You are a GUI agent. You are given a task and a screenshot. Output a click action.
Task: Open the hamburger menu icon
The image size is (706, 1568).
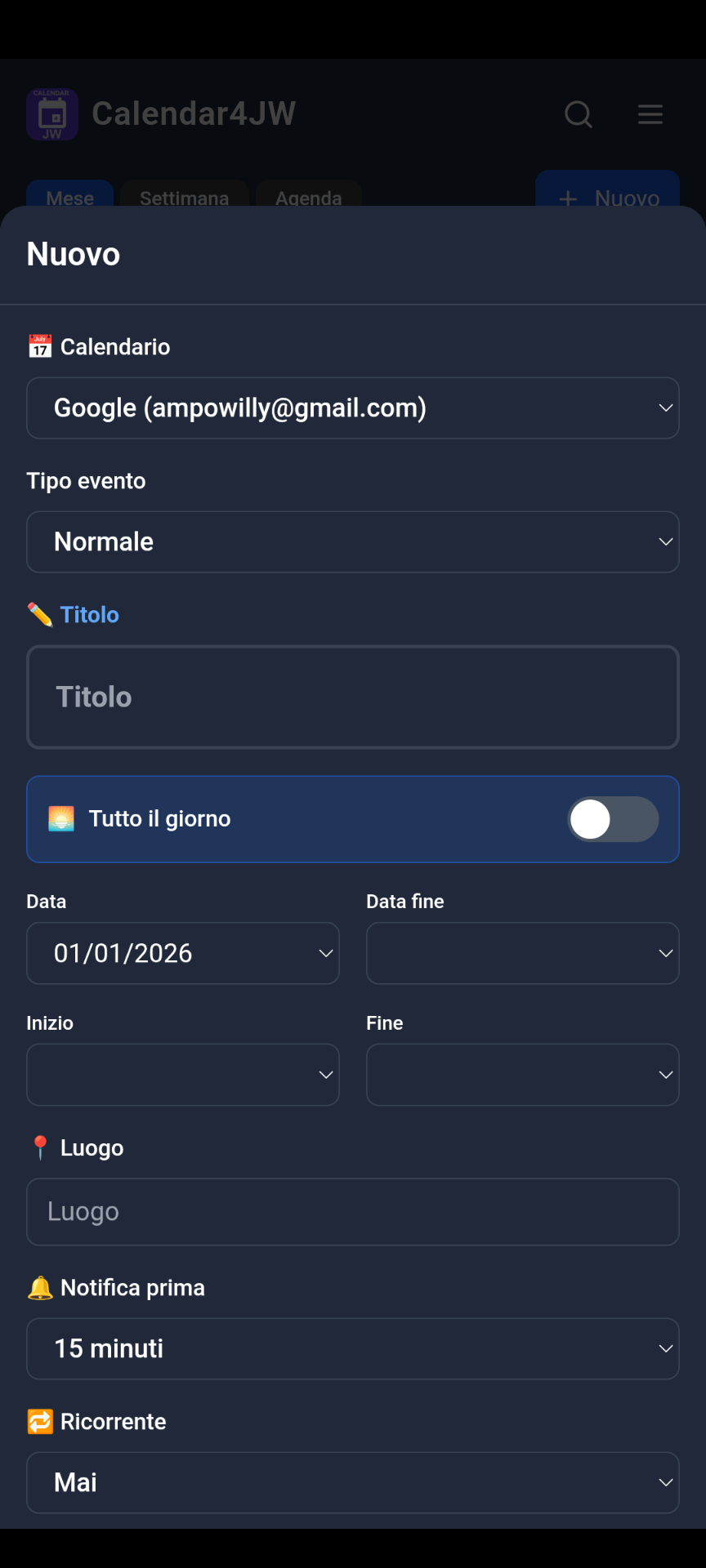(650, 114)
